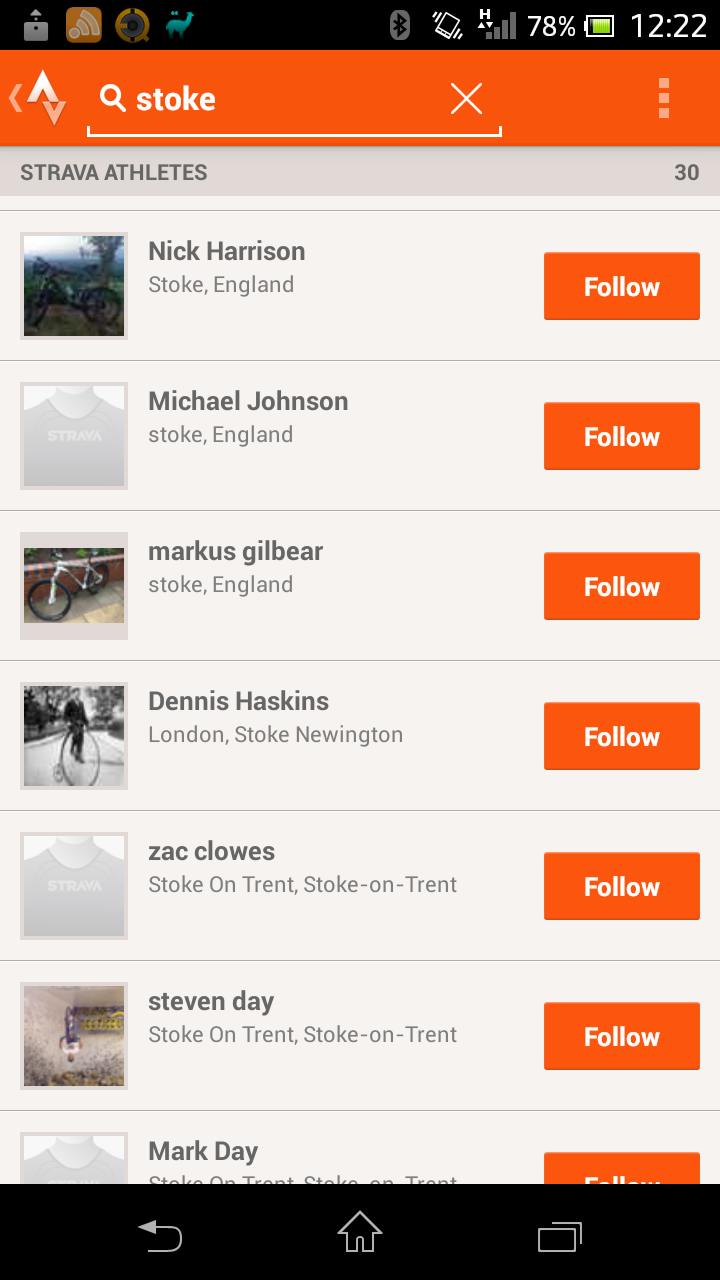This screenshot has height=1280, width=720.
Task: Go back via the Strava logo
Action: click(x=38, y=98)
